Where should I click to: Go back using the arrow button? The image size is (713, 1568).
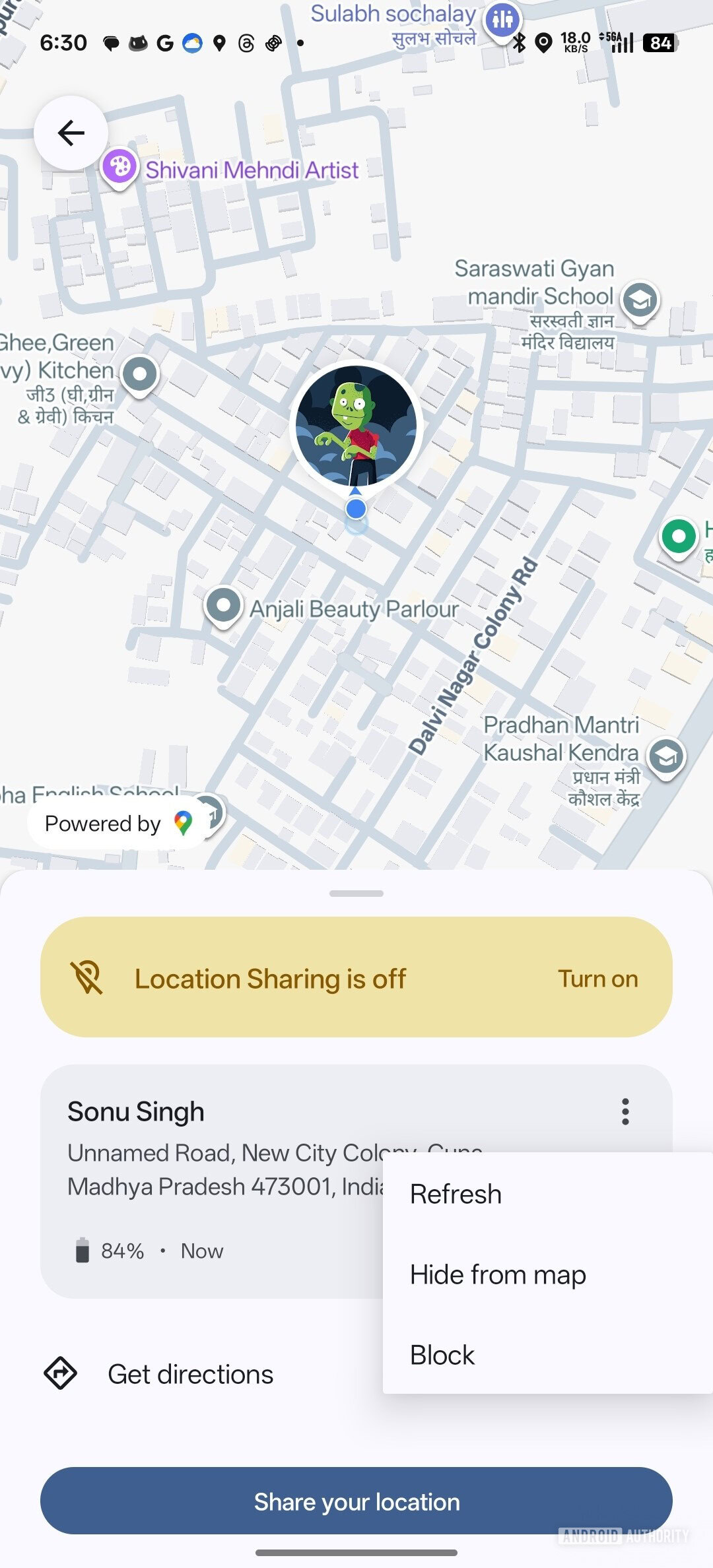pyautogui.click(x=71, y=133)
